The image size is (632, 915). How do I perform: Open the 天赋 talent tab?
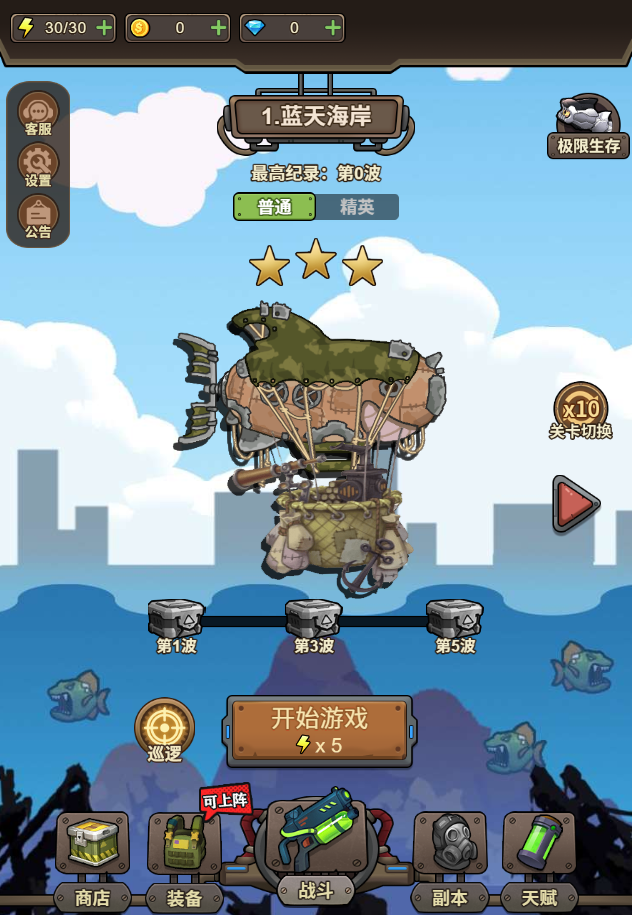pos(539,853)
